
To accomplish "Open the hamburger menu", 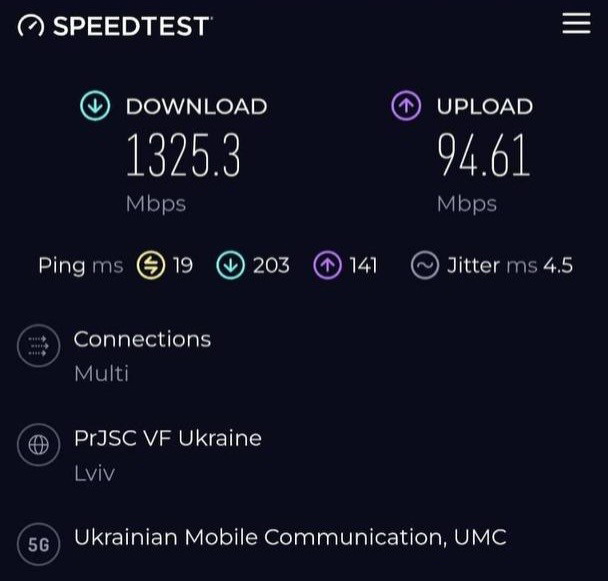I will pyautogui.click(x=576, y=24).
